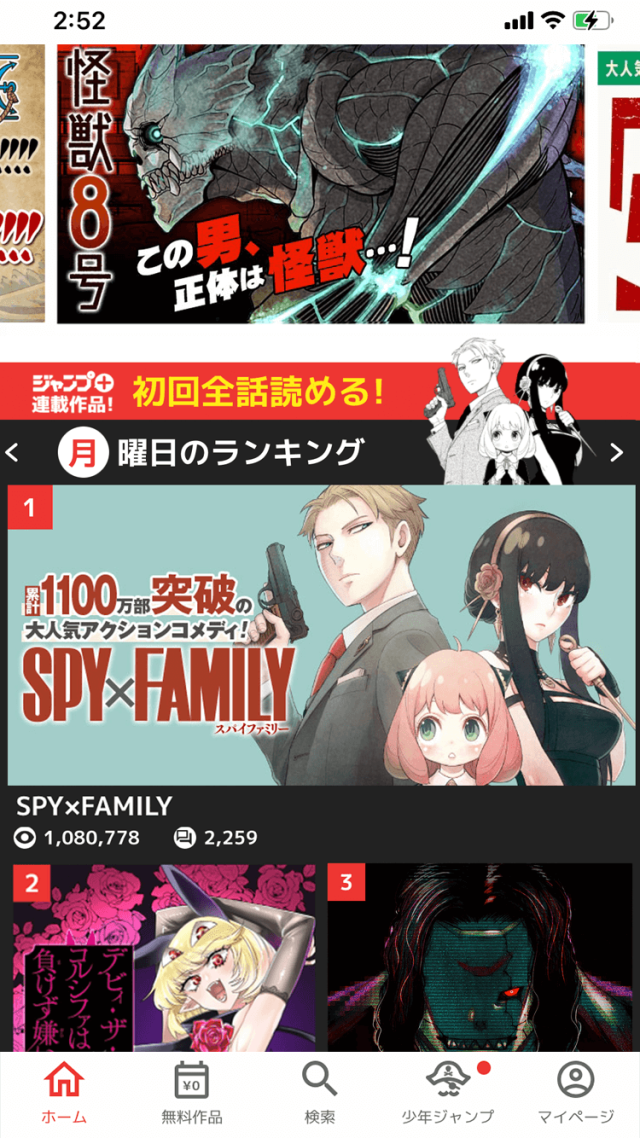Switch to the 無料作品 tab
This screenshot has width=640, height=1138.
click(x=192, y=1093)
